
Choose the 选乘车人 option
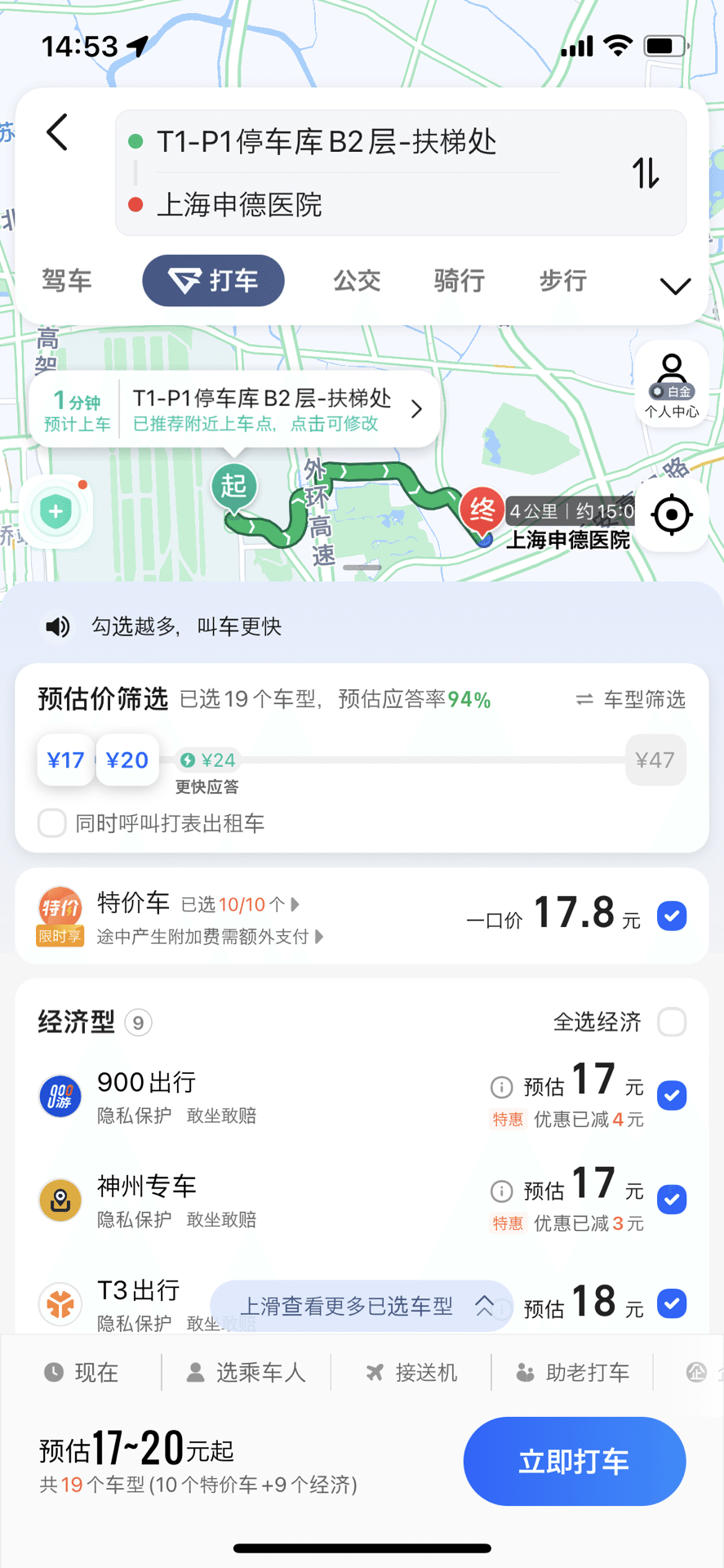point(247,1373)
